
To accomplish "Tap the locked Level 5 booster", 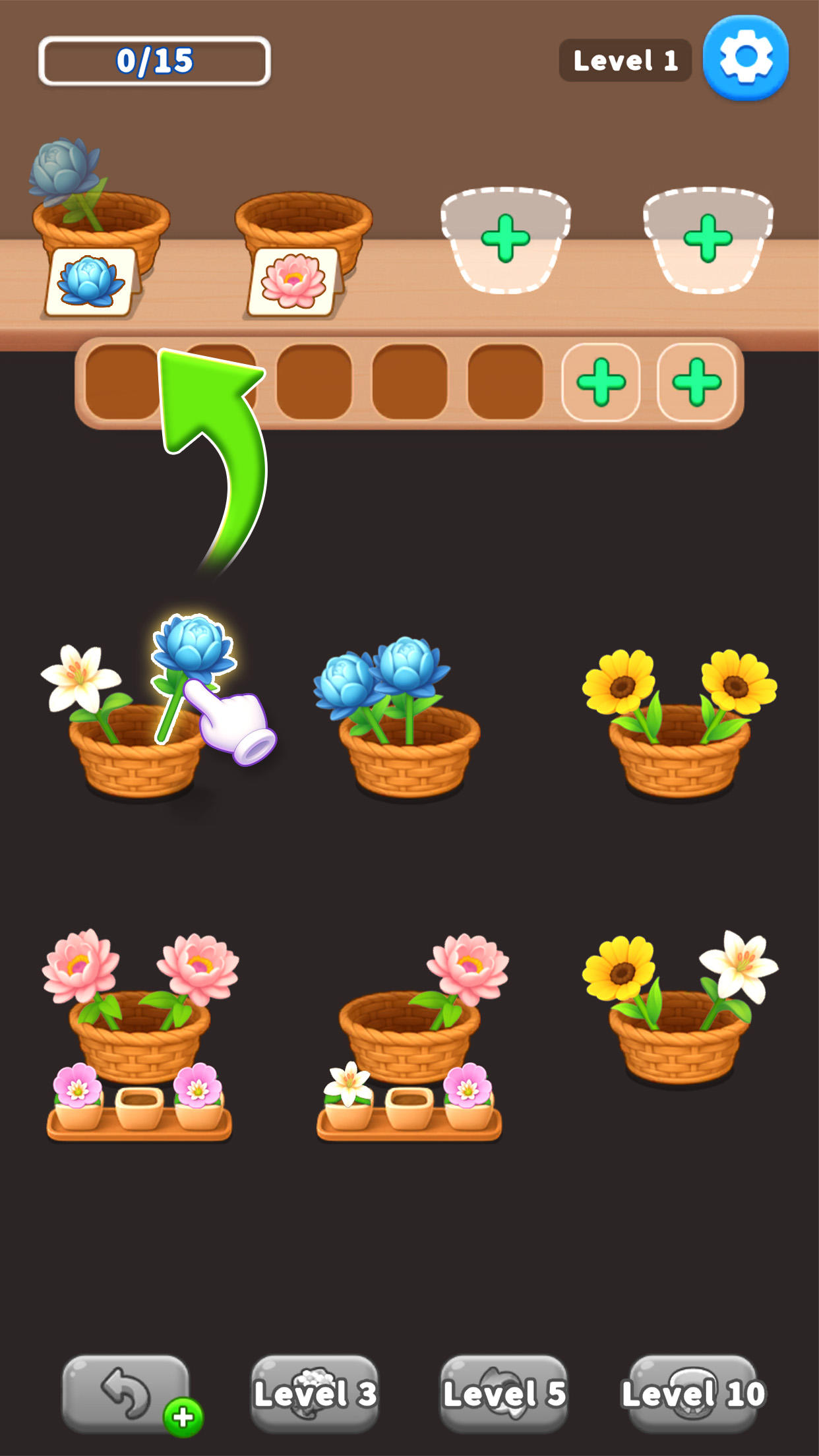I will pos(504,1393).
